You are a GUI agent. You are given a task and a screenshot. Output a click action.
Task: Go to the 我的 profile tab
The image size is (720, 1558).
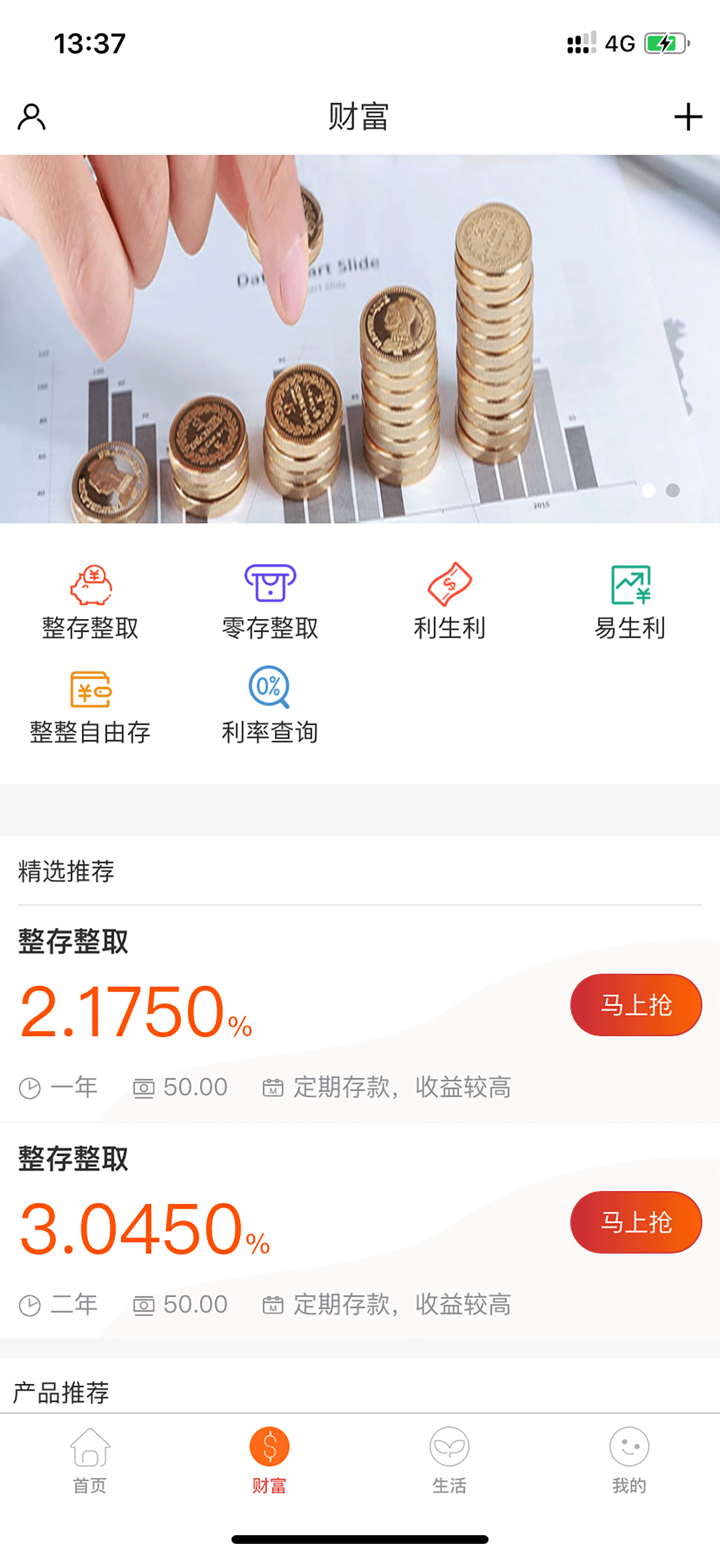(629, 1460)
